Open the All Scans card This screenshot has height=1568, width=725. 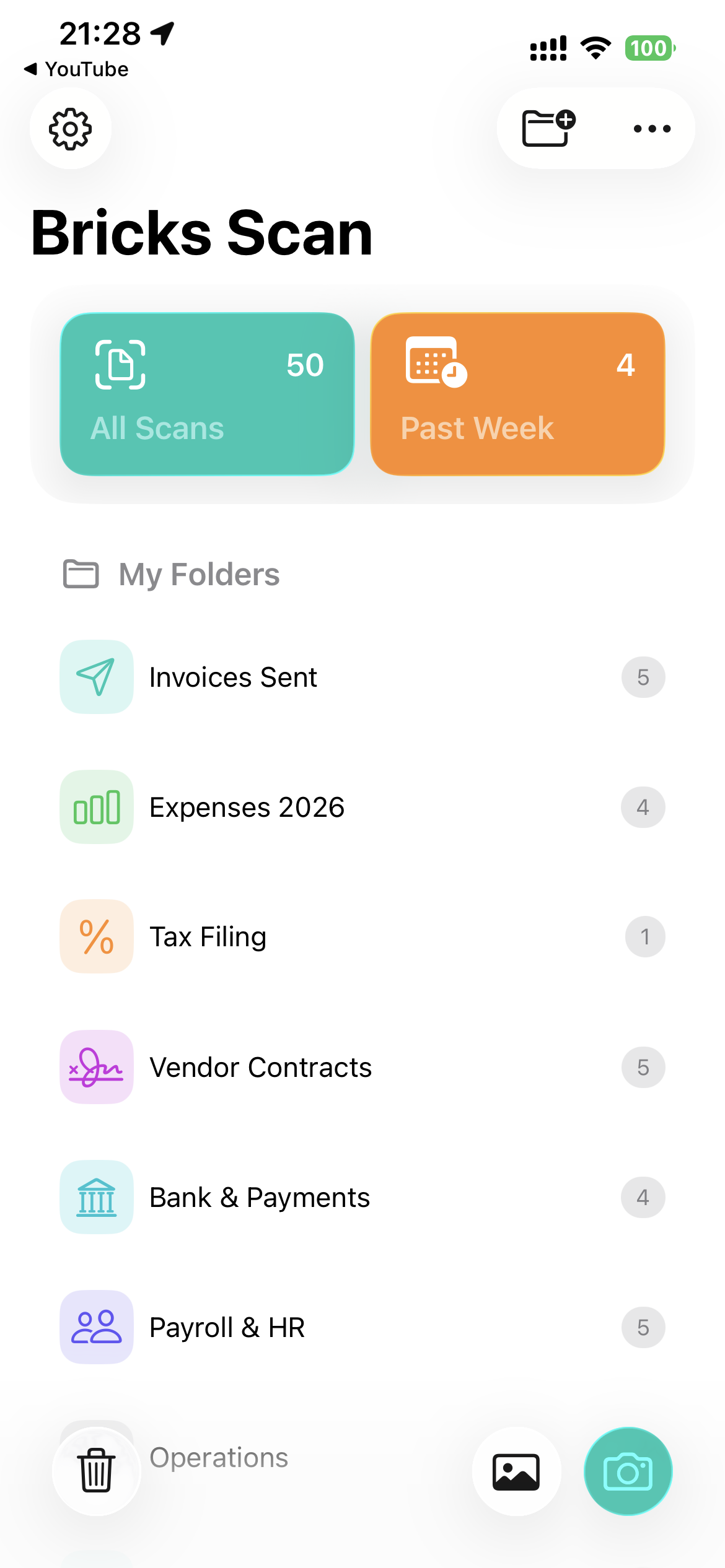pos(206,393)
